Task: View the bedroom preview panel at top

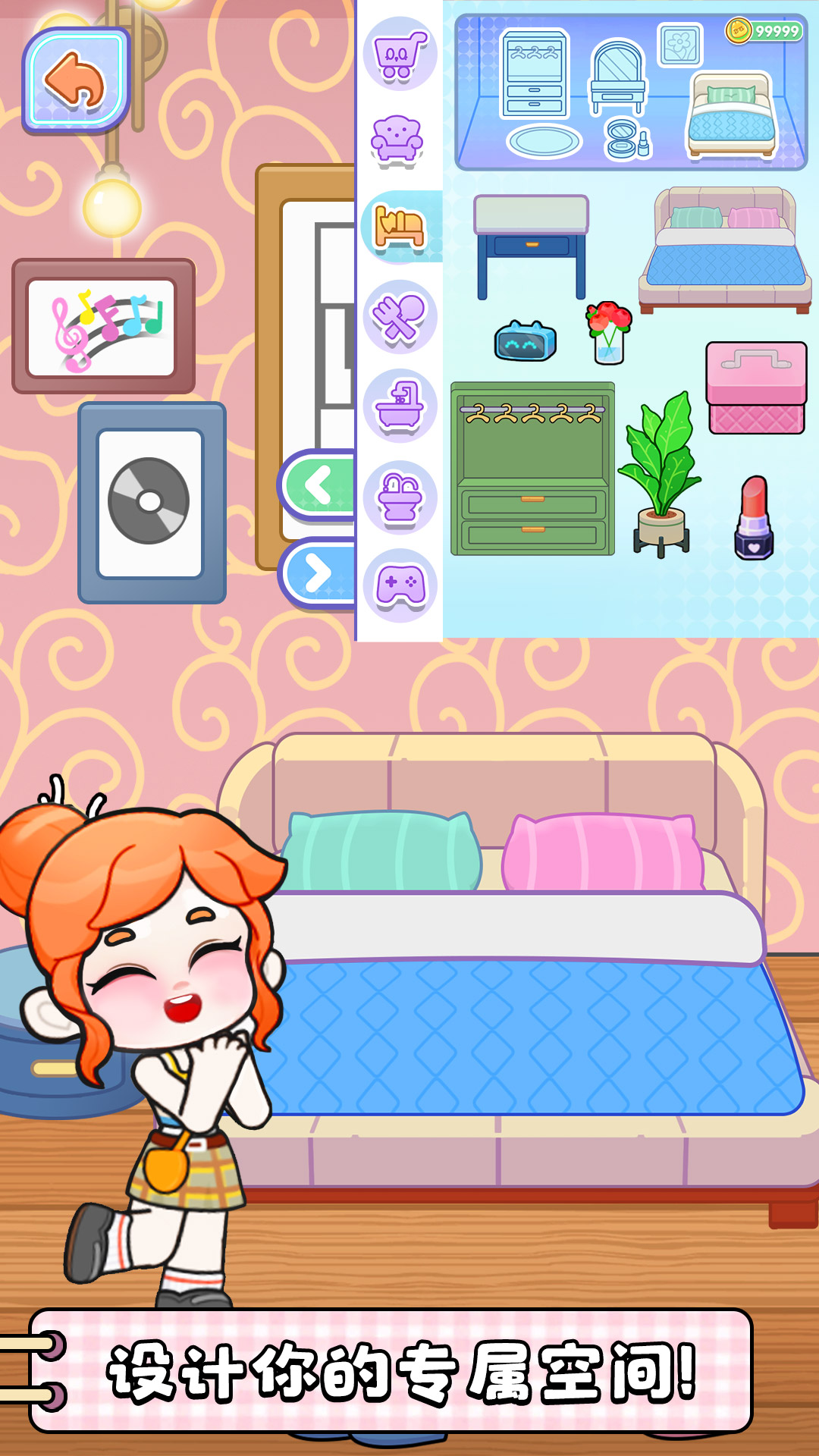Action: 629,91
